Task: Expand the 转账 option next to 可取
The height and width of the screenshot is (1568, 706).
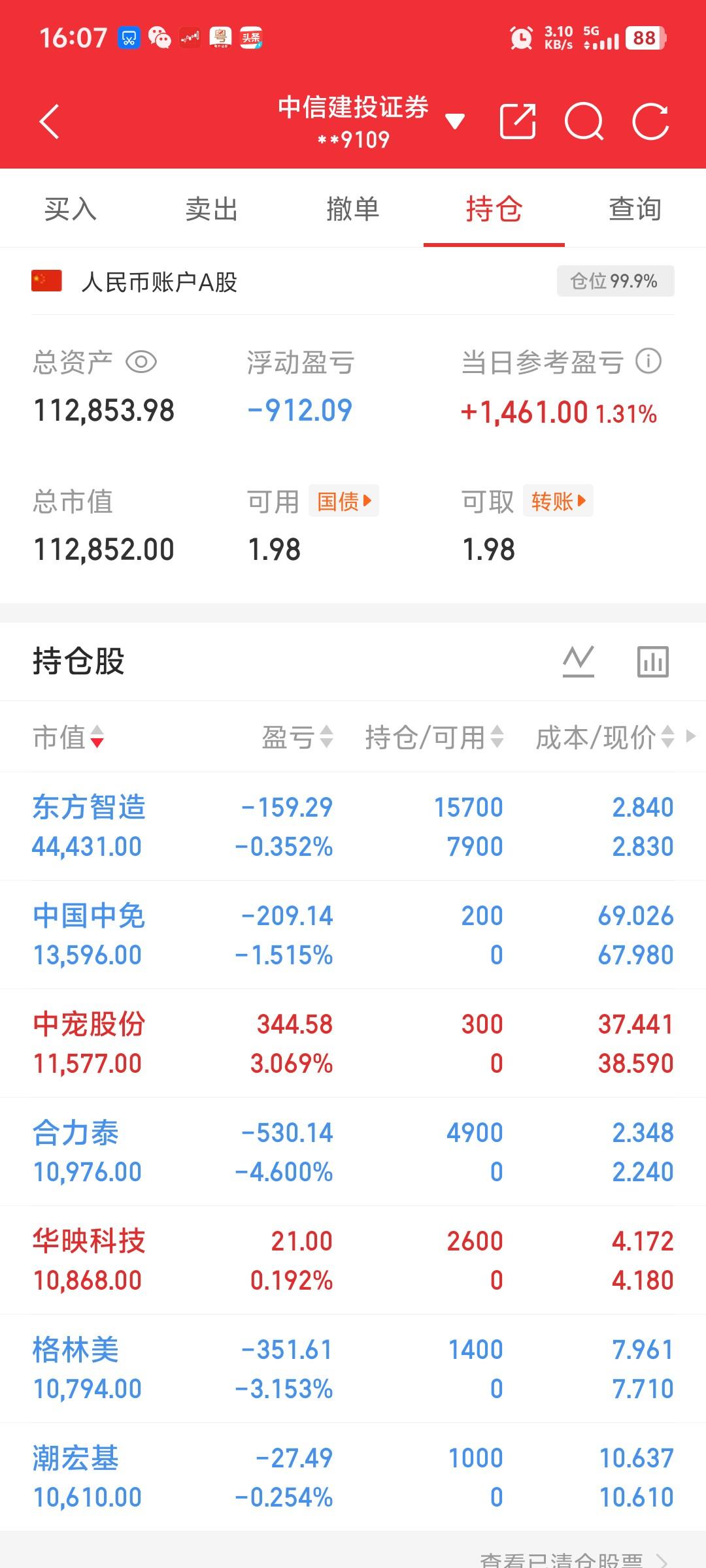Action: coord(558,500)
